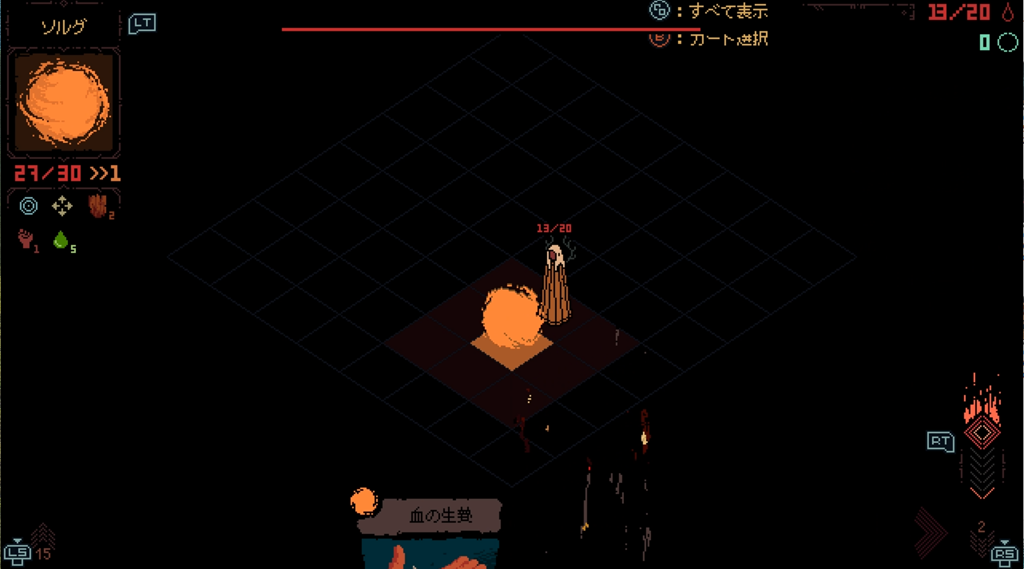Tap the LT speech-bubble prompt beside ソルグ
Screen dimensions: 1024x569
click(142, 23)
